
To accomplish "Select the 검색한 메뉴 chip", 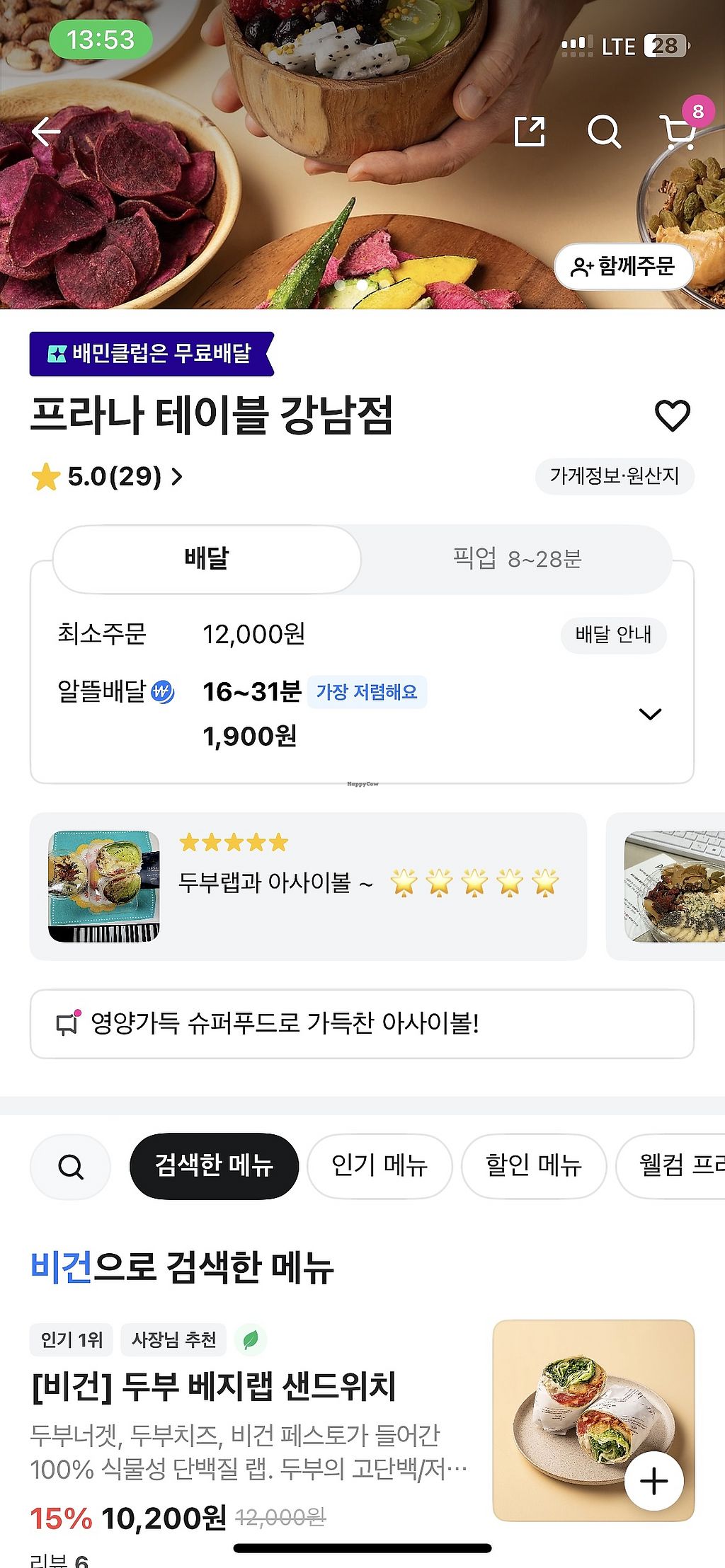I will [214, 1167].
